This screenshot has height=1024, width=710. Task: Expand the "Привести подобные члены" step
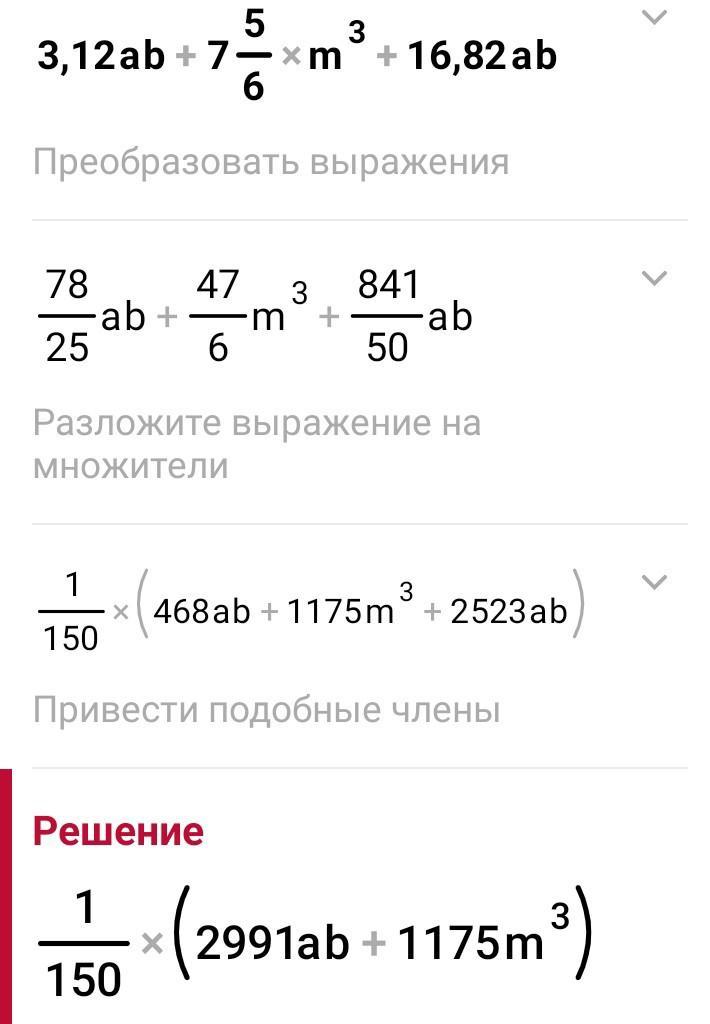[x=653, y=582]
